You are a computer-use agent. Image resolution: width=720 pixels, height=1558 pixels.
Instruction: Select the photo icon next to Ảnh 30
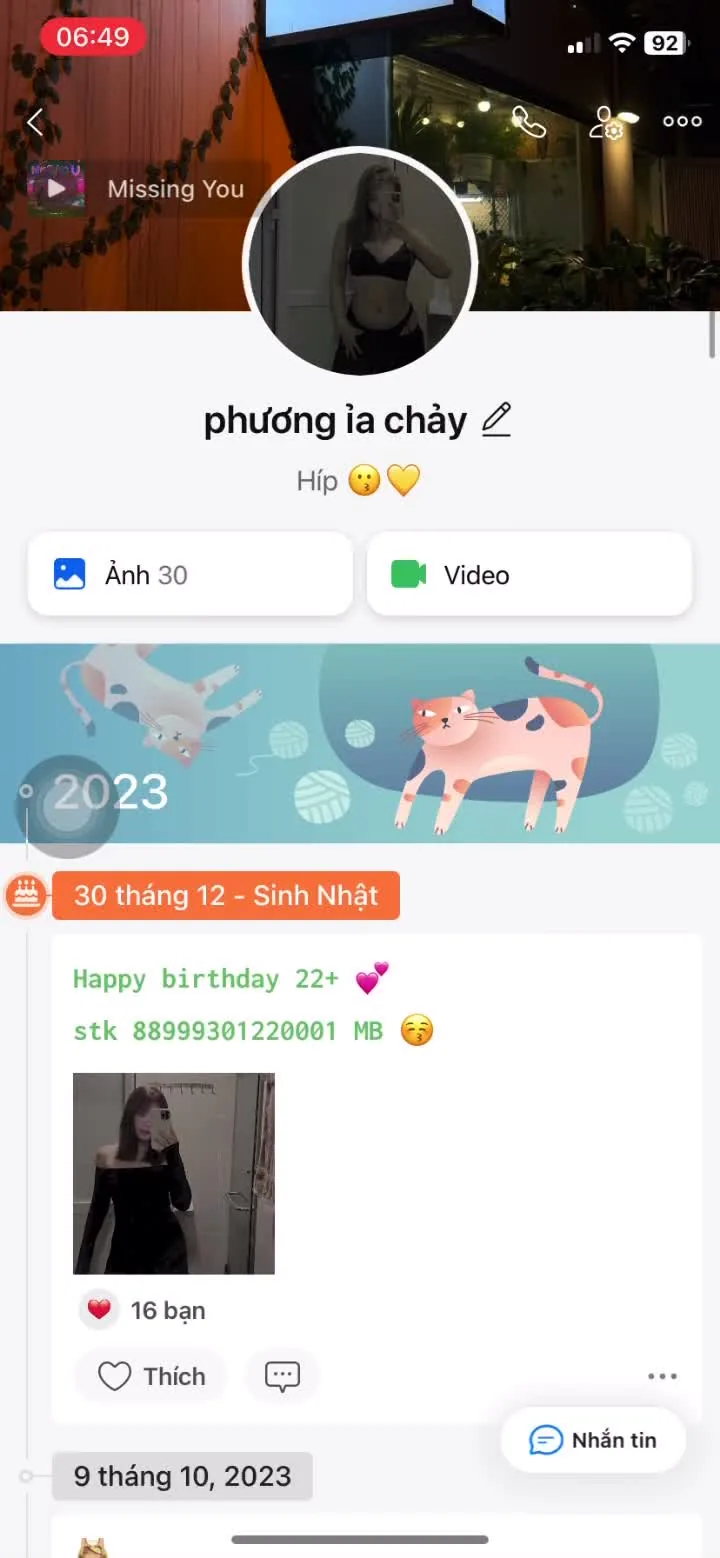coord(70,574)
